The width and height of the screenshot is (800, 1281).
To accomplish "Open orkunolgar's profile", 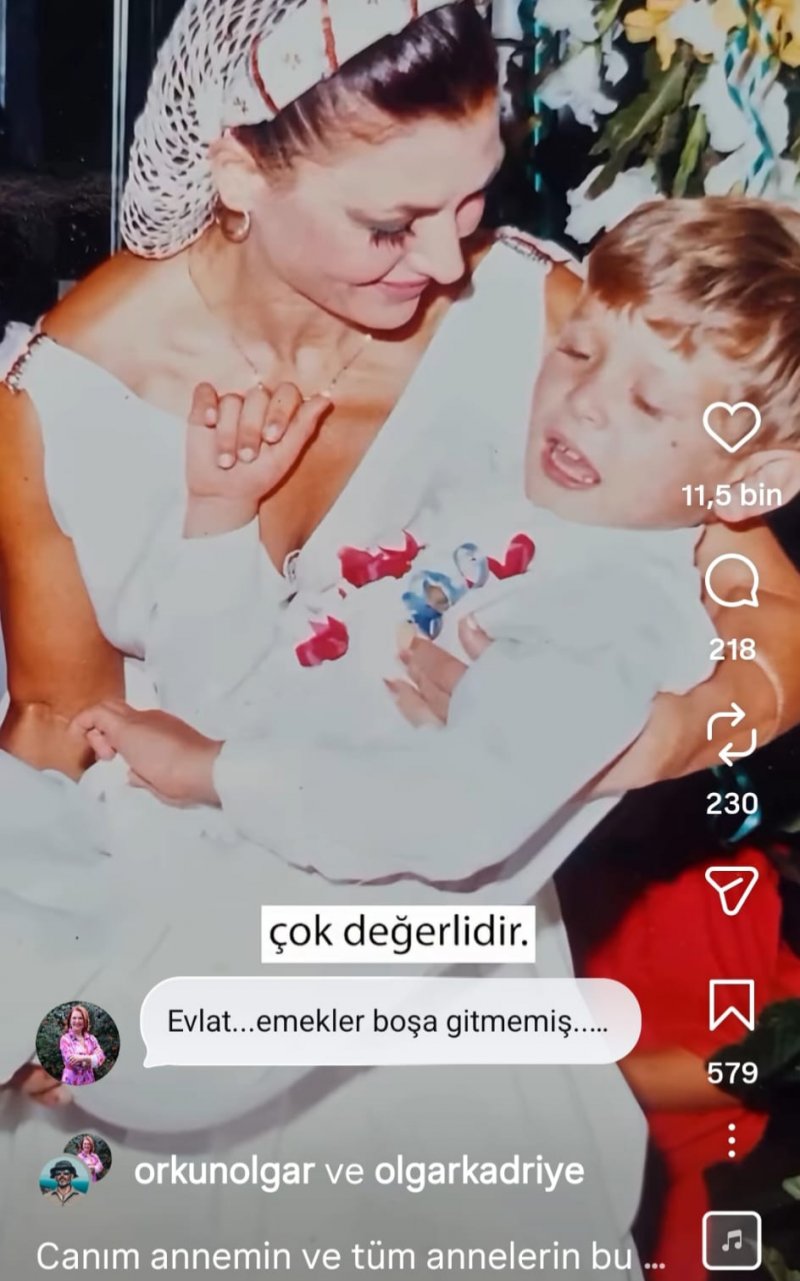I will click(224, 1171).
